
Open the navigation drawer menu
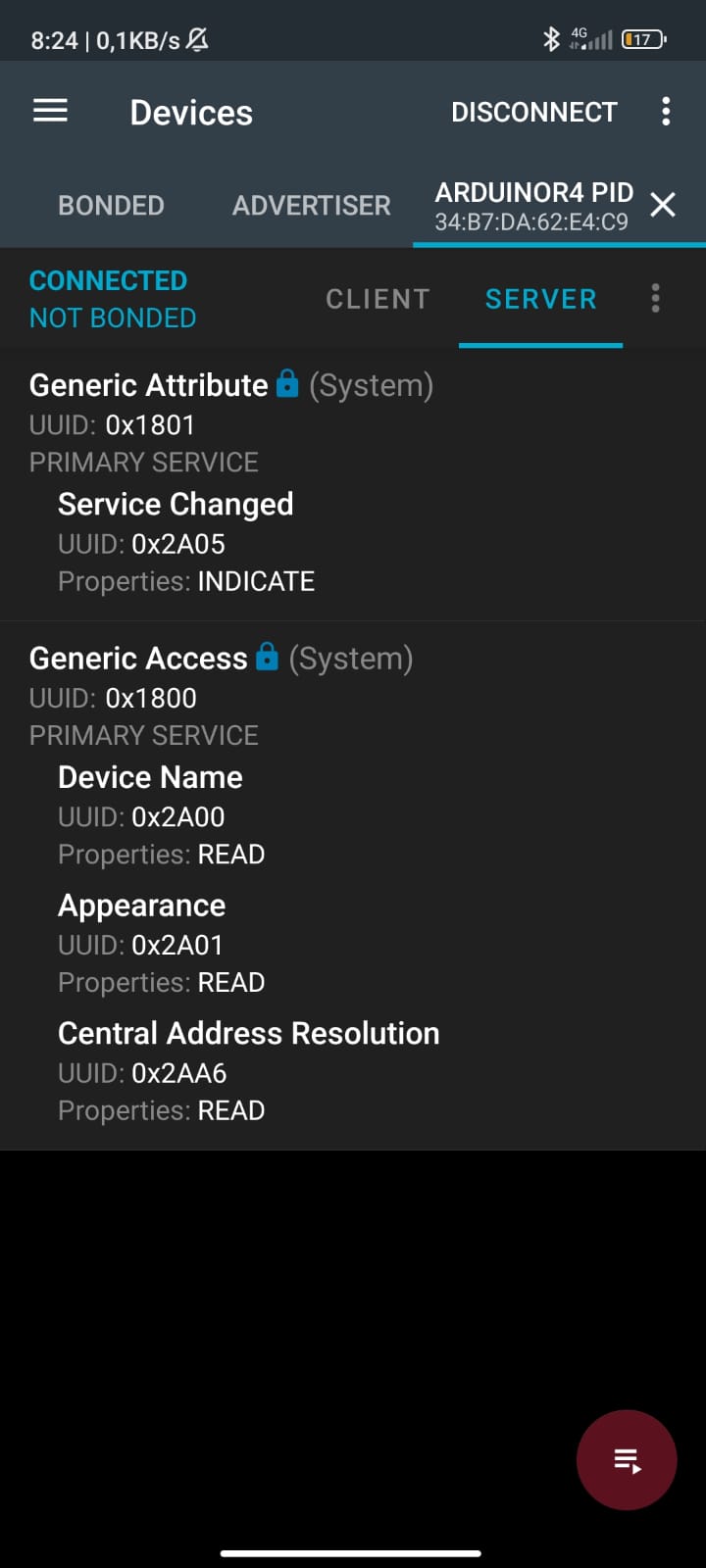[x=51, y=112]
